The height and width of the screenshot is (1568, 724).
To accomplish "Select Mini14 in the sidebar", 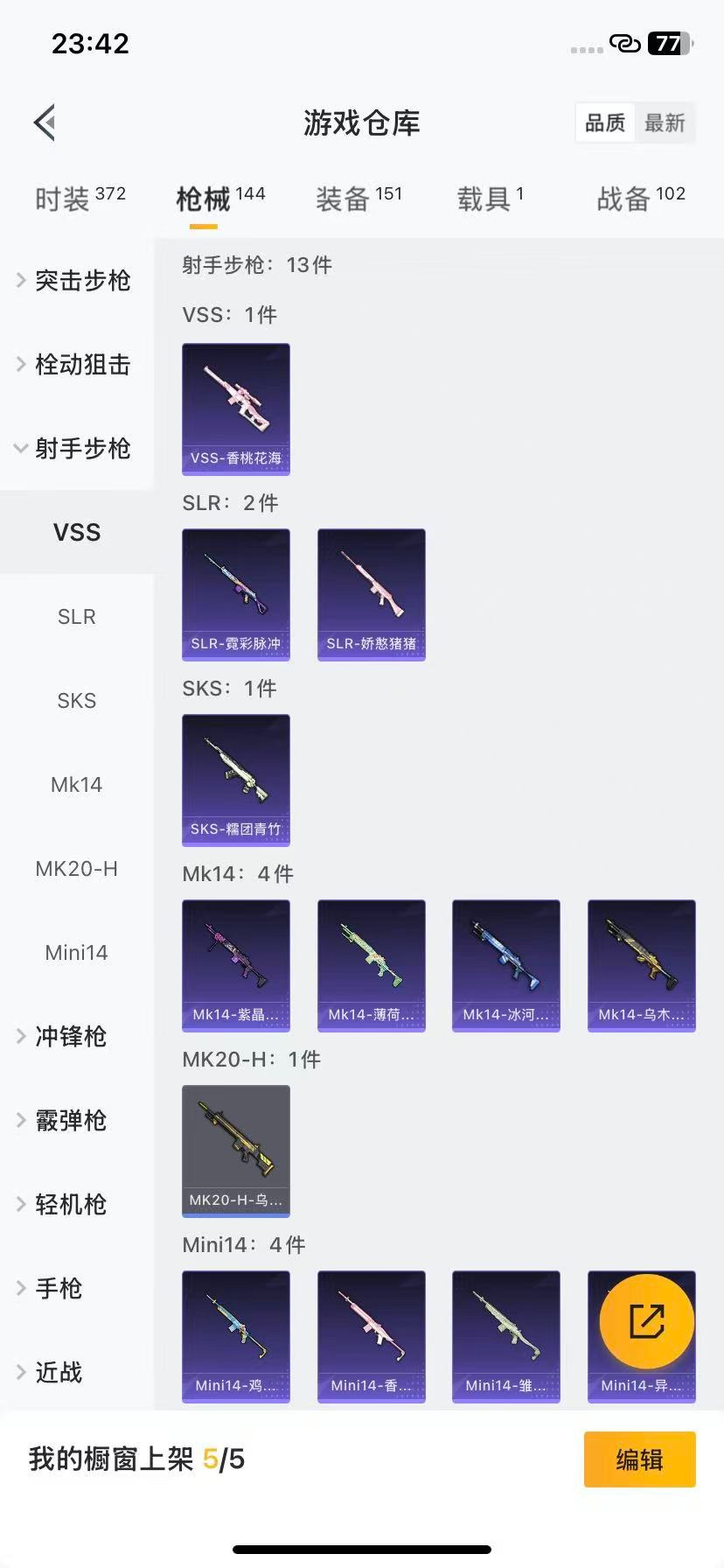I will [x=77, y=953].
